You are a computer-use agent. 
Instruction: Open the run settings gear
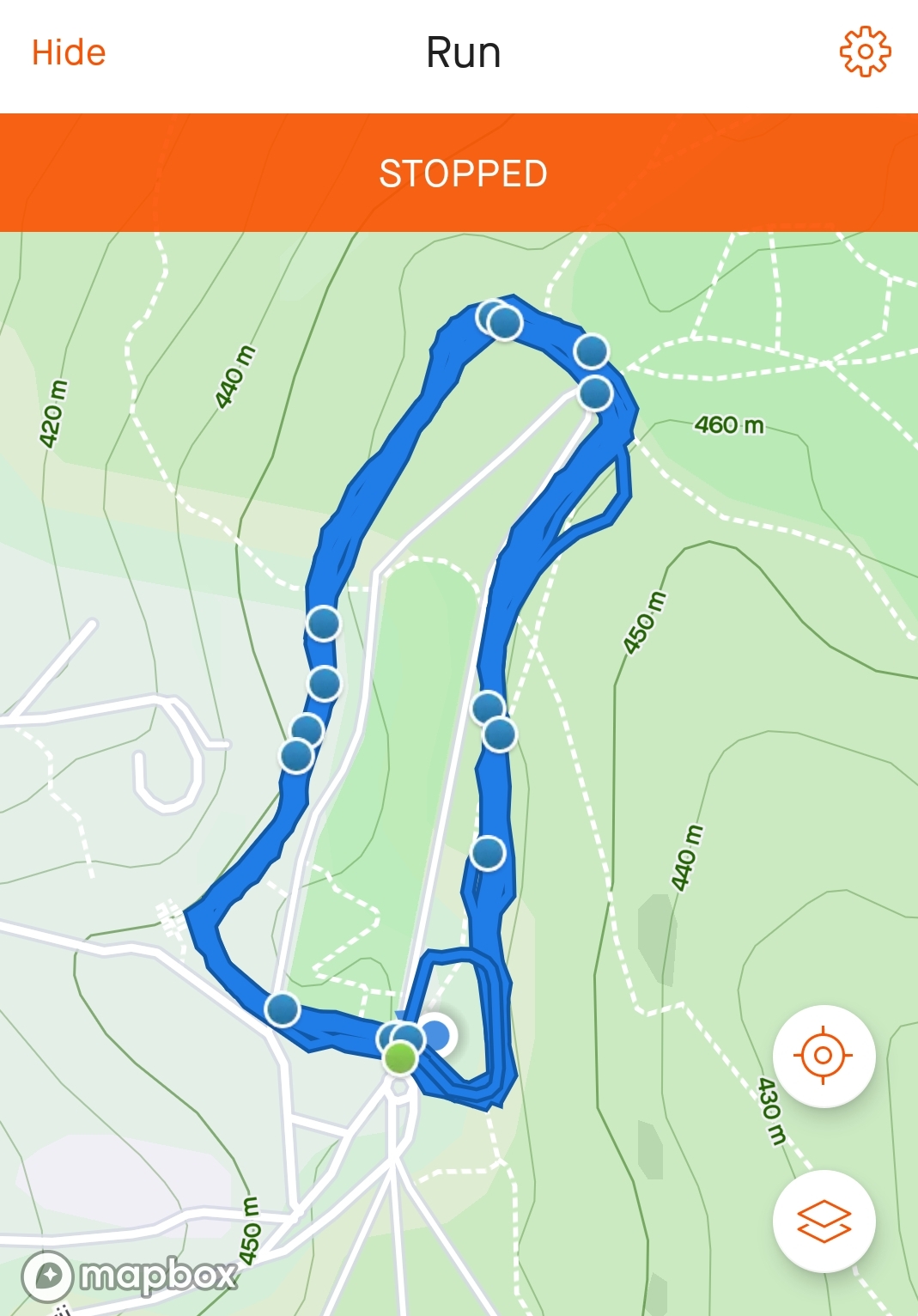pos(865,52)
